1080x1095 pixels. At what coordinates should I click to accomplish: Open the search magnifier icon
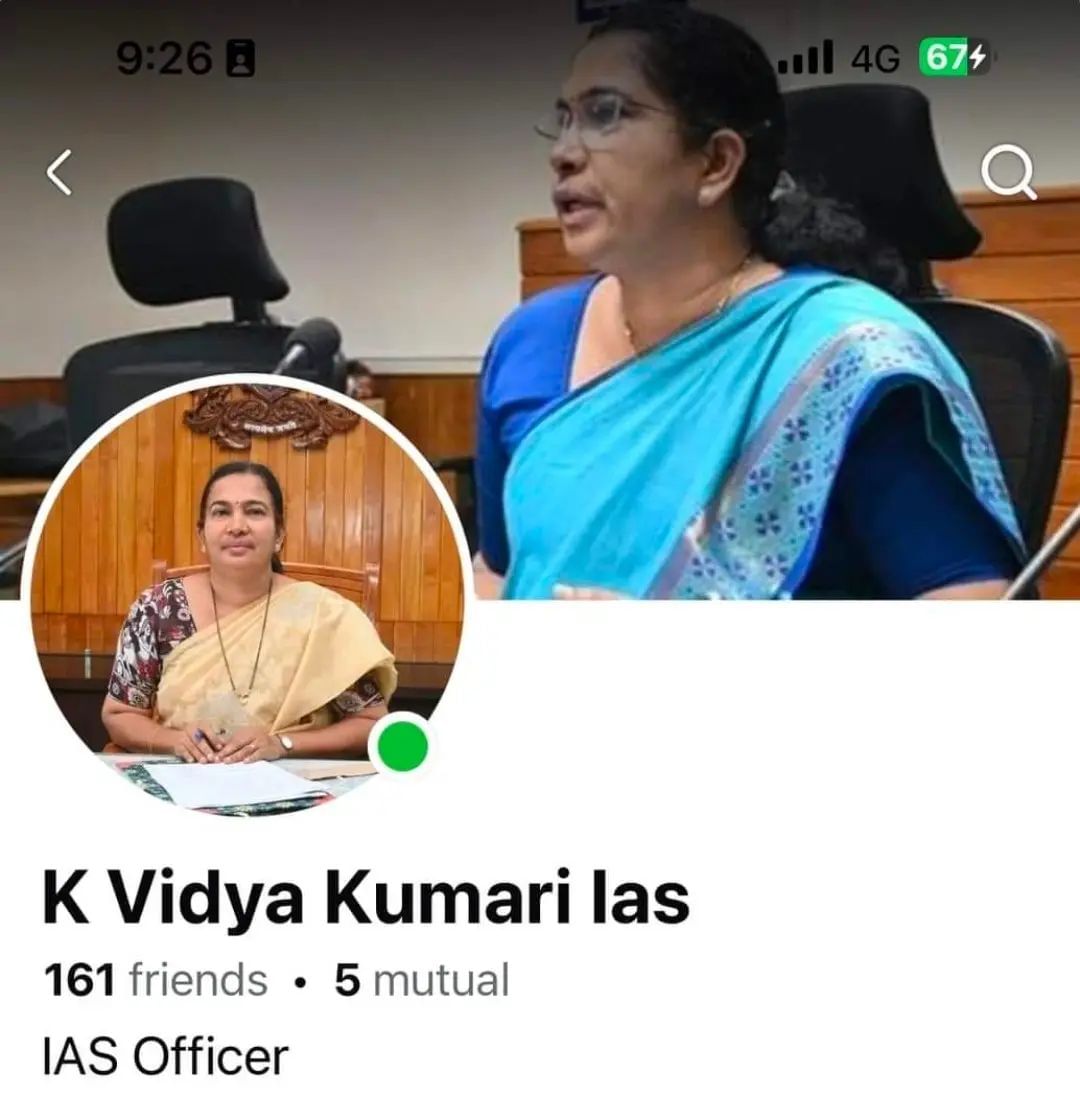coord(1007,175)
